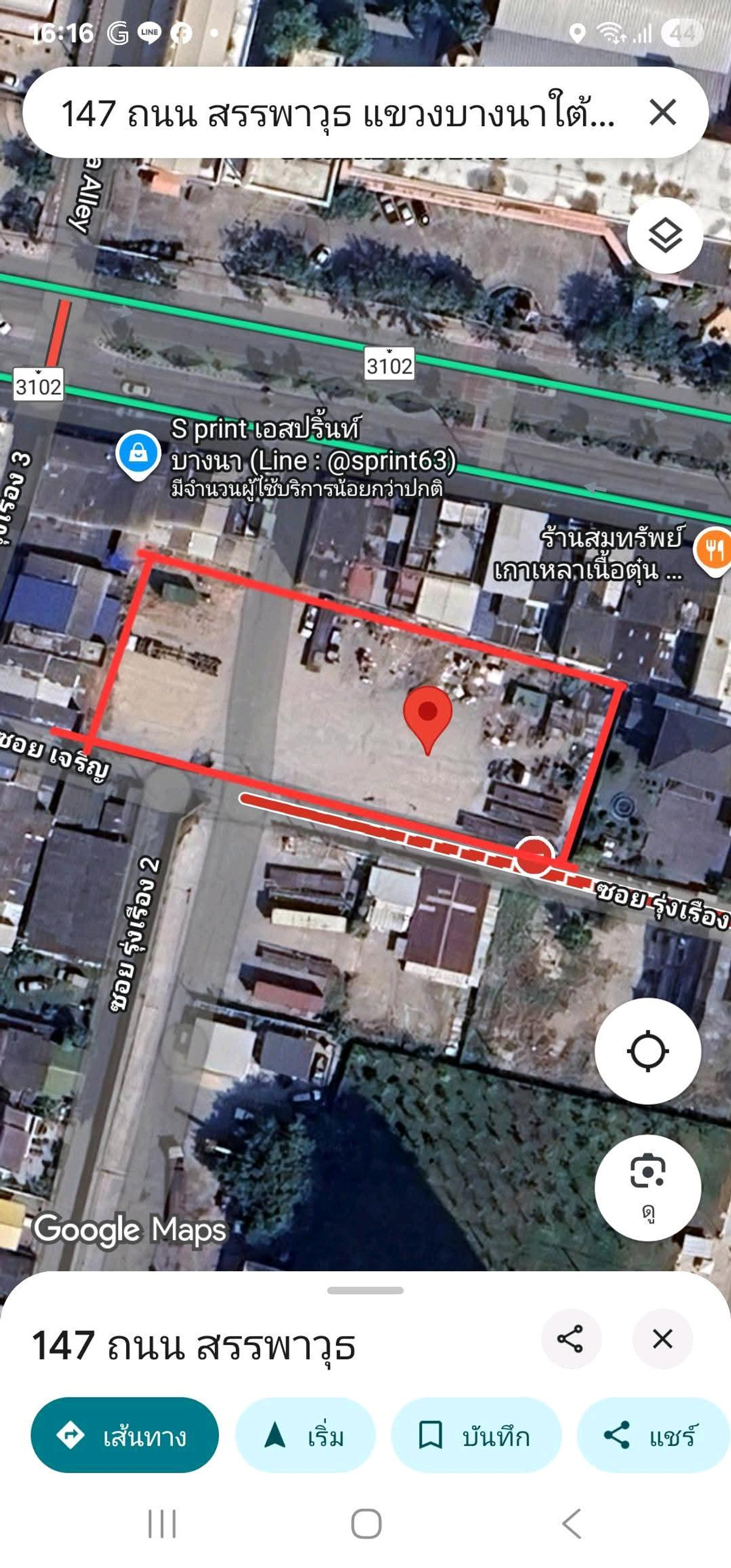
Task: Open the map layers button
Action: point(665,235)
